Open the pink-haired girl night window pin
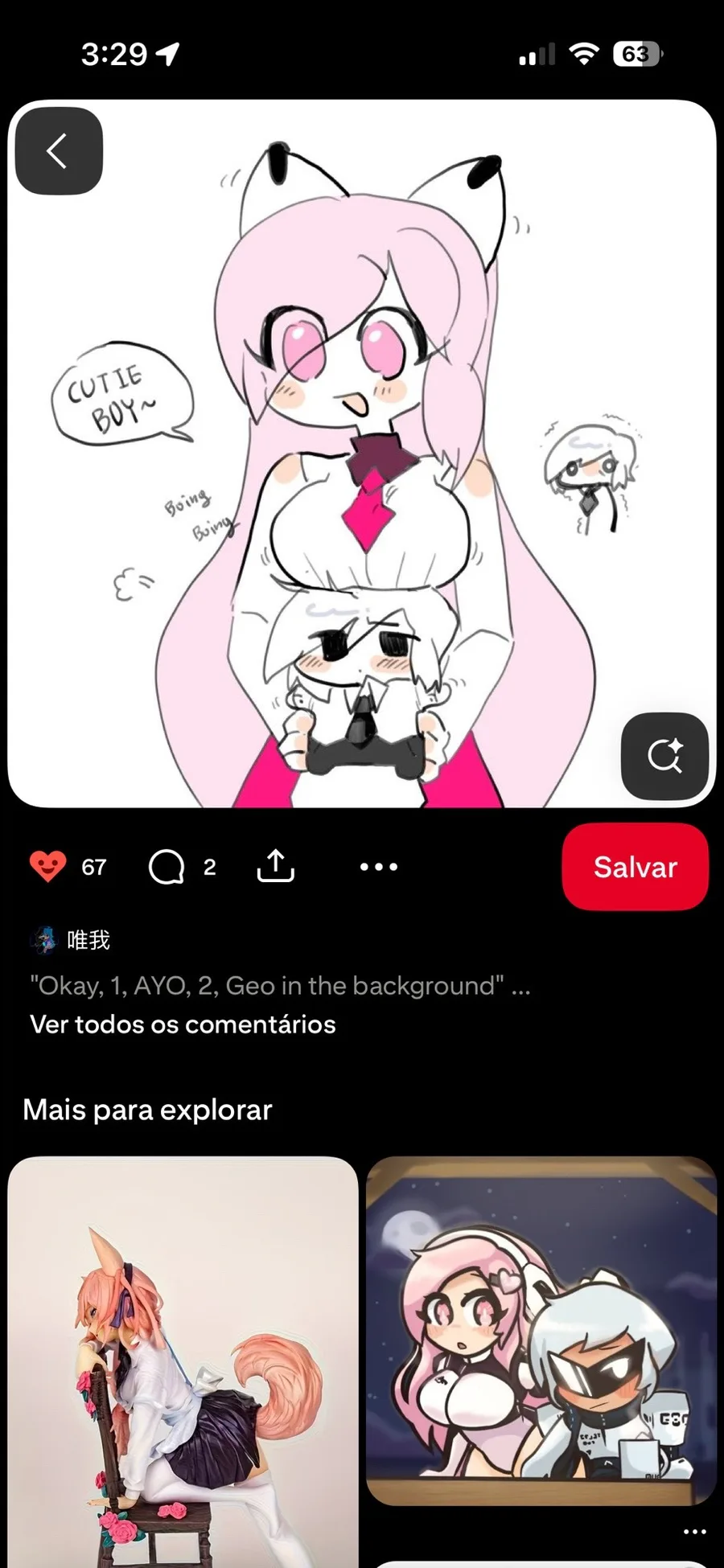Screen dimensions: 724x1568 (541, 1331)
